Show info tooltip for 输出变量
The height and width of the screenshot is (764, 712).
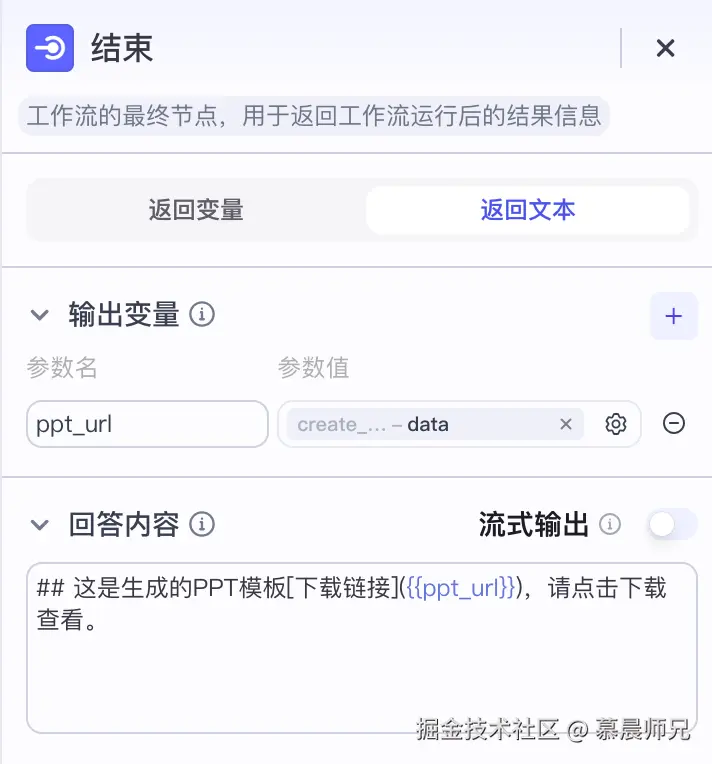click(202, 315)
